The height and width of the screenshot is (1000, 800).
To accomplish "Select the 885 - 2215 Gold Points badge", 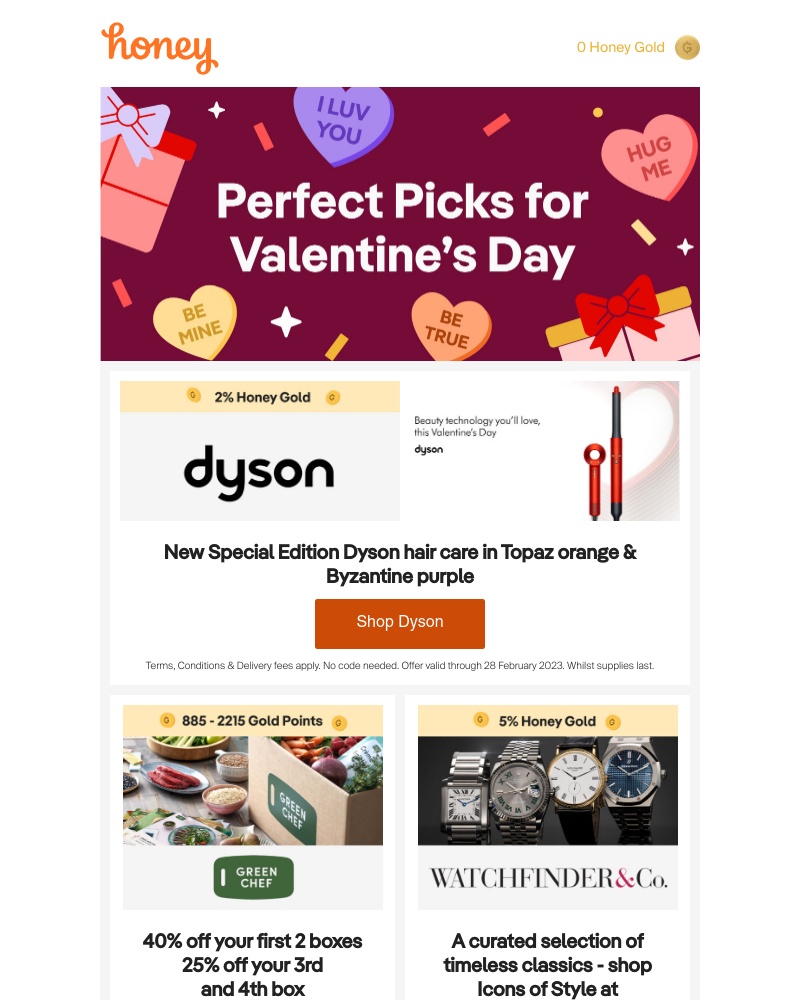I will pyautogui.click(x=252, y=721).
